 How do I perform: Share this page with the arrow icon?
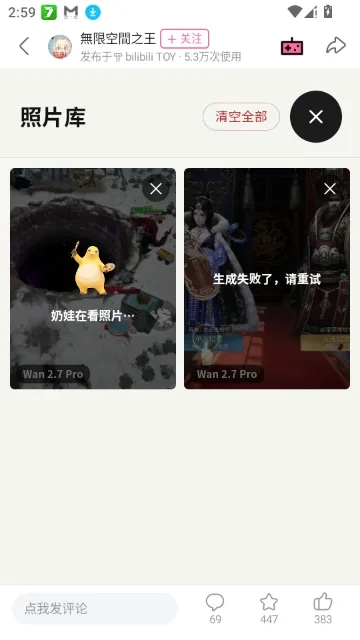[336, 45]
